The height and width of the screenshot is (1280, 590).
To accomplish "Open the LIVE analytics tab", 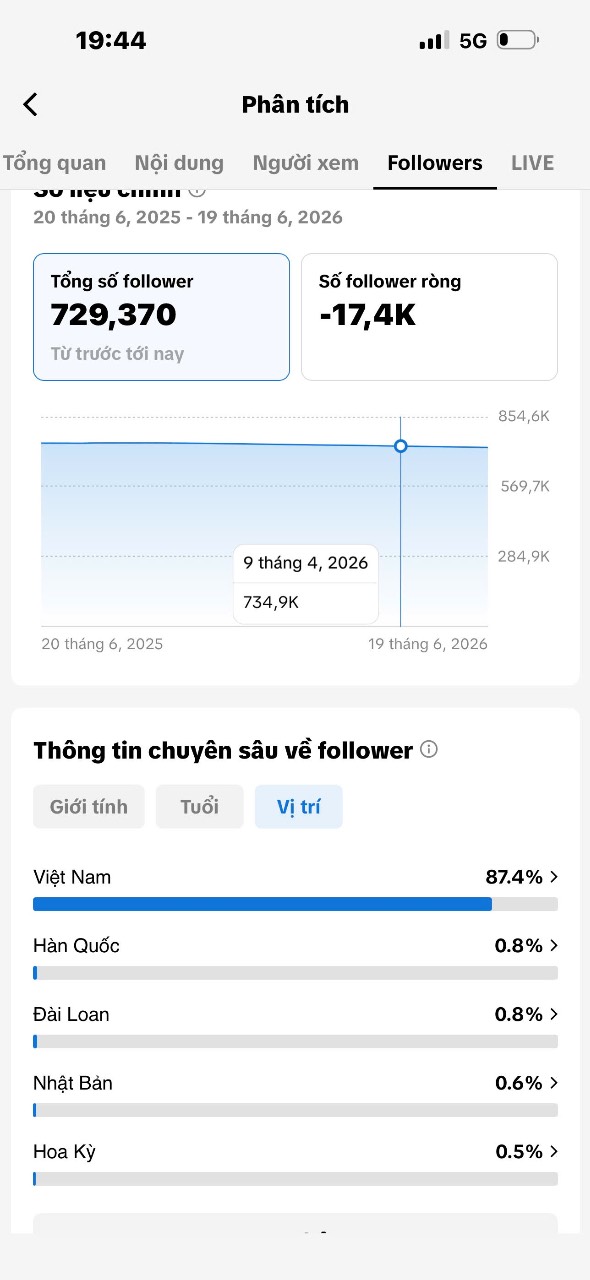I will click(532, 163).
